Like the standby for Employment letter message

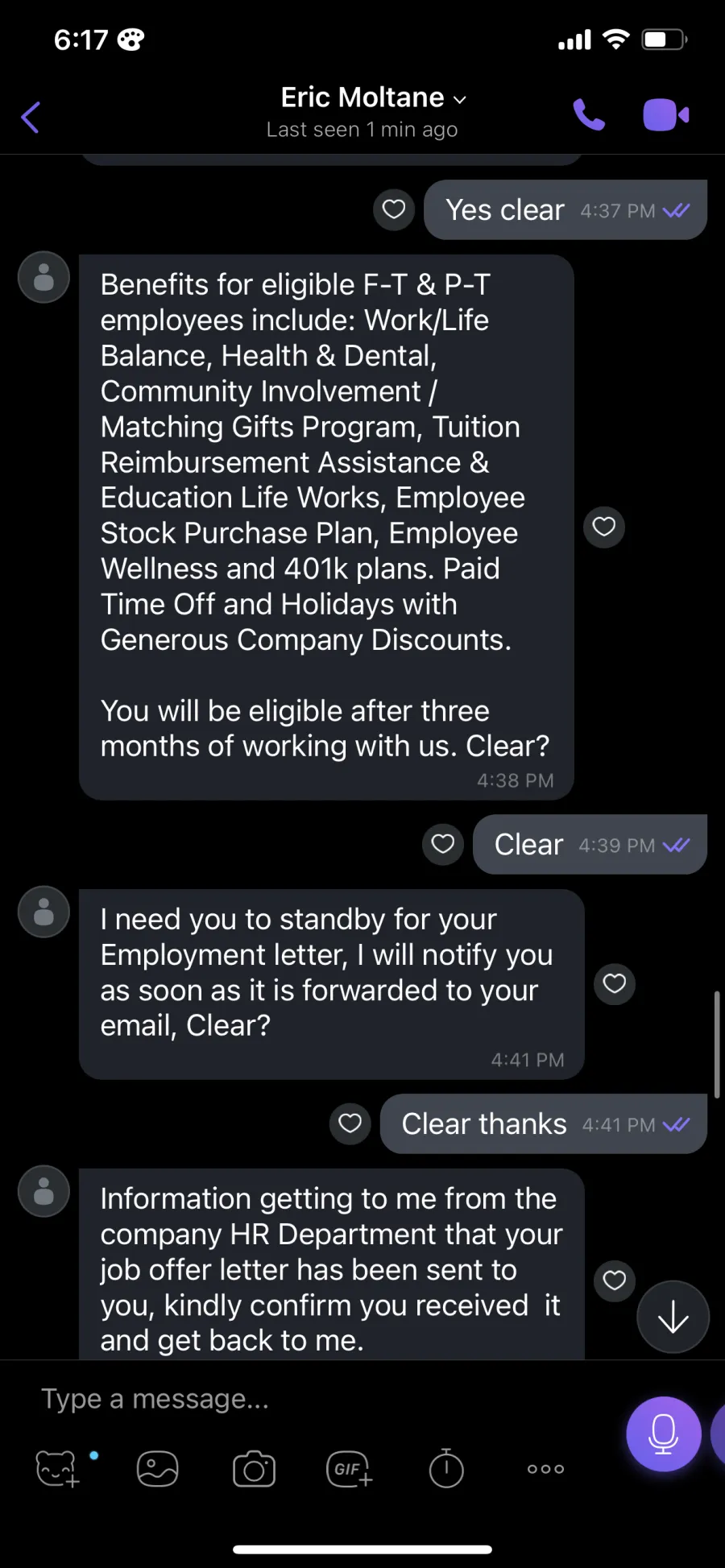(x=615, y=984)
